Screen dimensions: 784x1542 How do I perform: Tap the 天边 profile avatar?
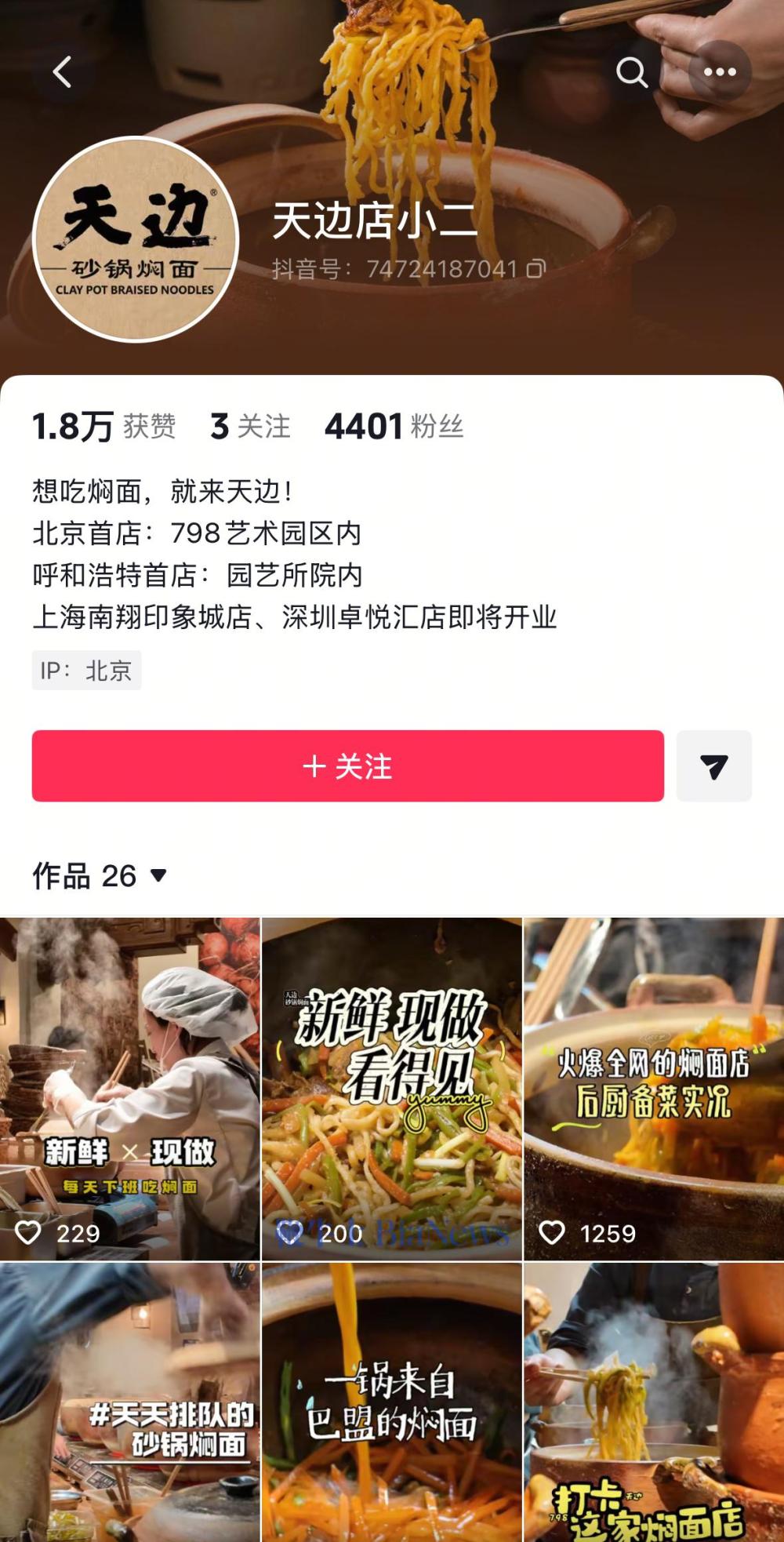coord(136,240)
